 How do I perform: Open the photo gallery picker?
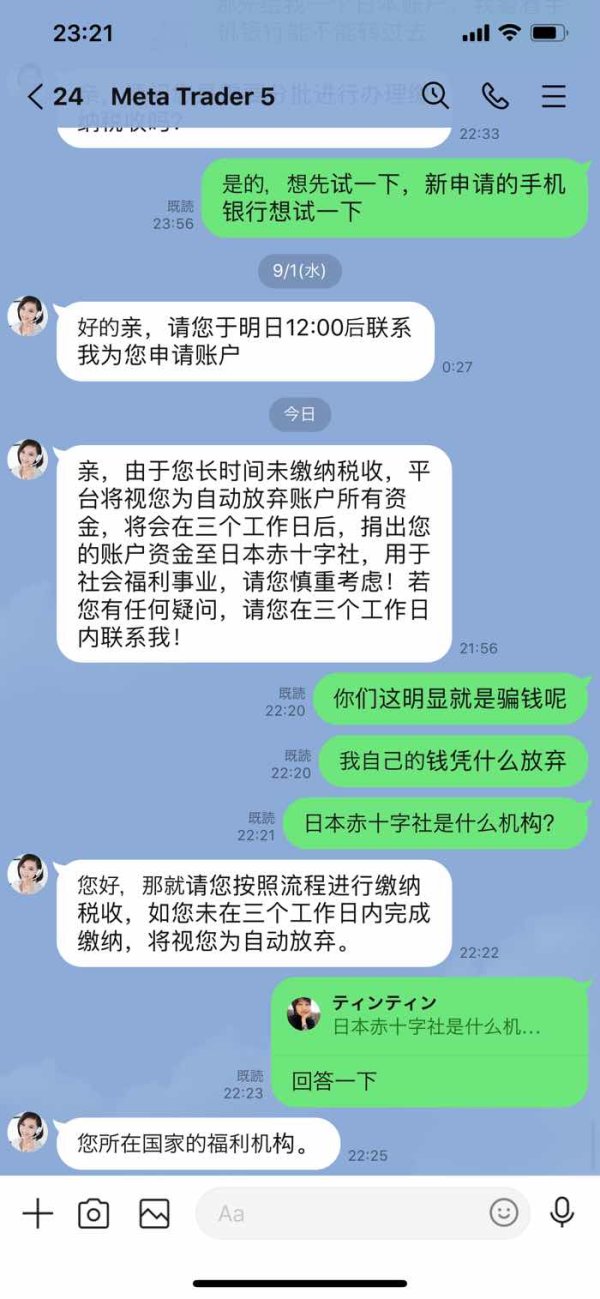click(154, 1214)
